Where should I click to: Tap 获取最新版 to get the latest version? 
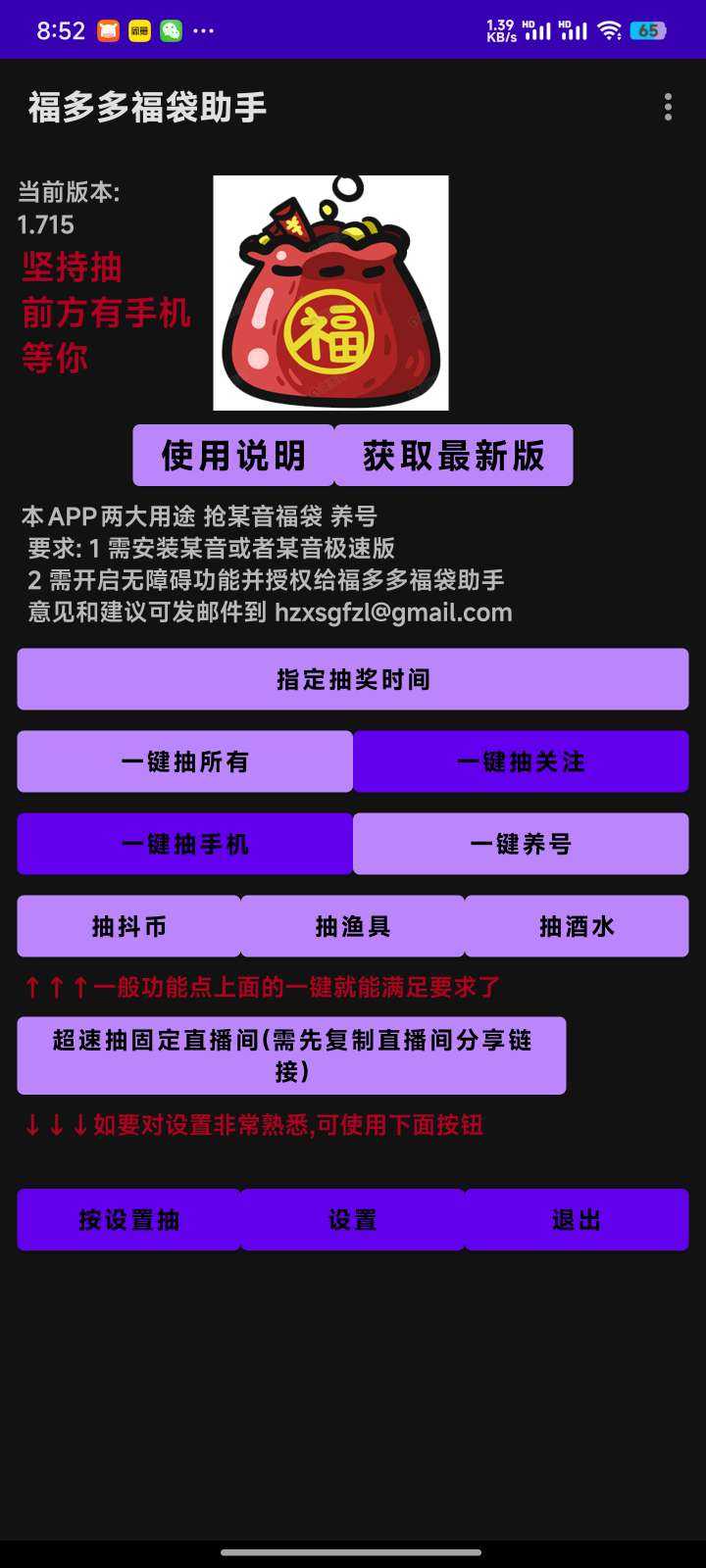pos(453,456)
